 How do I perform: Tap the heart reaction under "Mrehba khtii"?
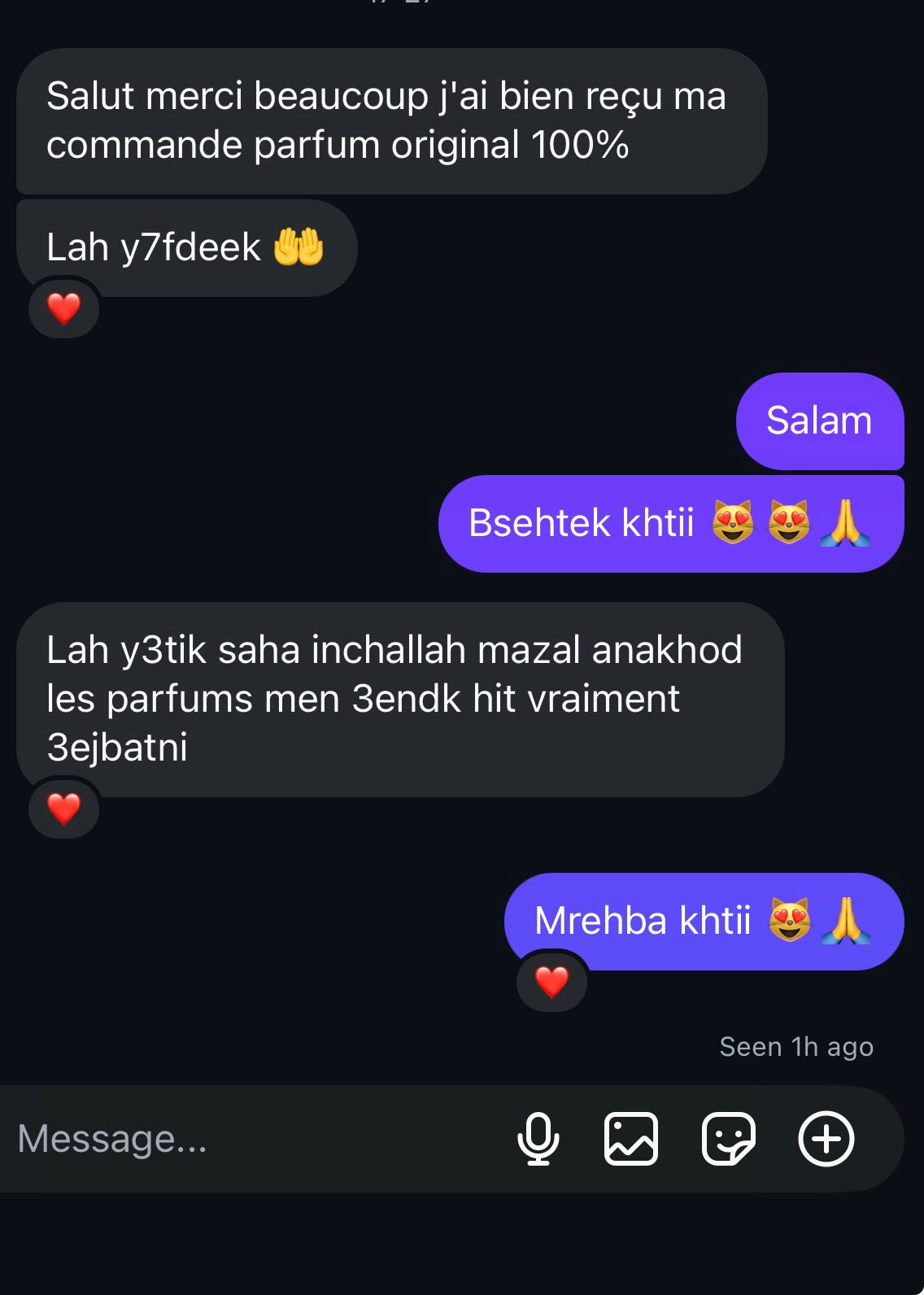(x=551, y=982)
